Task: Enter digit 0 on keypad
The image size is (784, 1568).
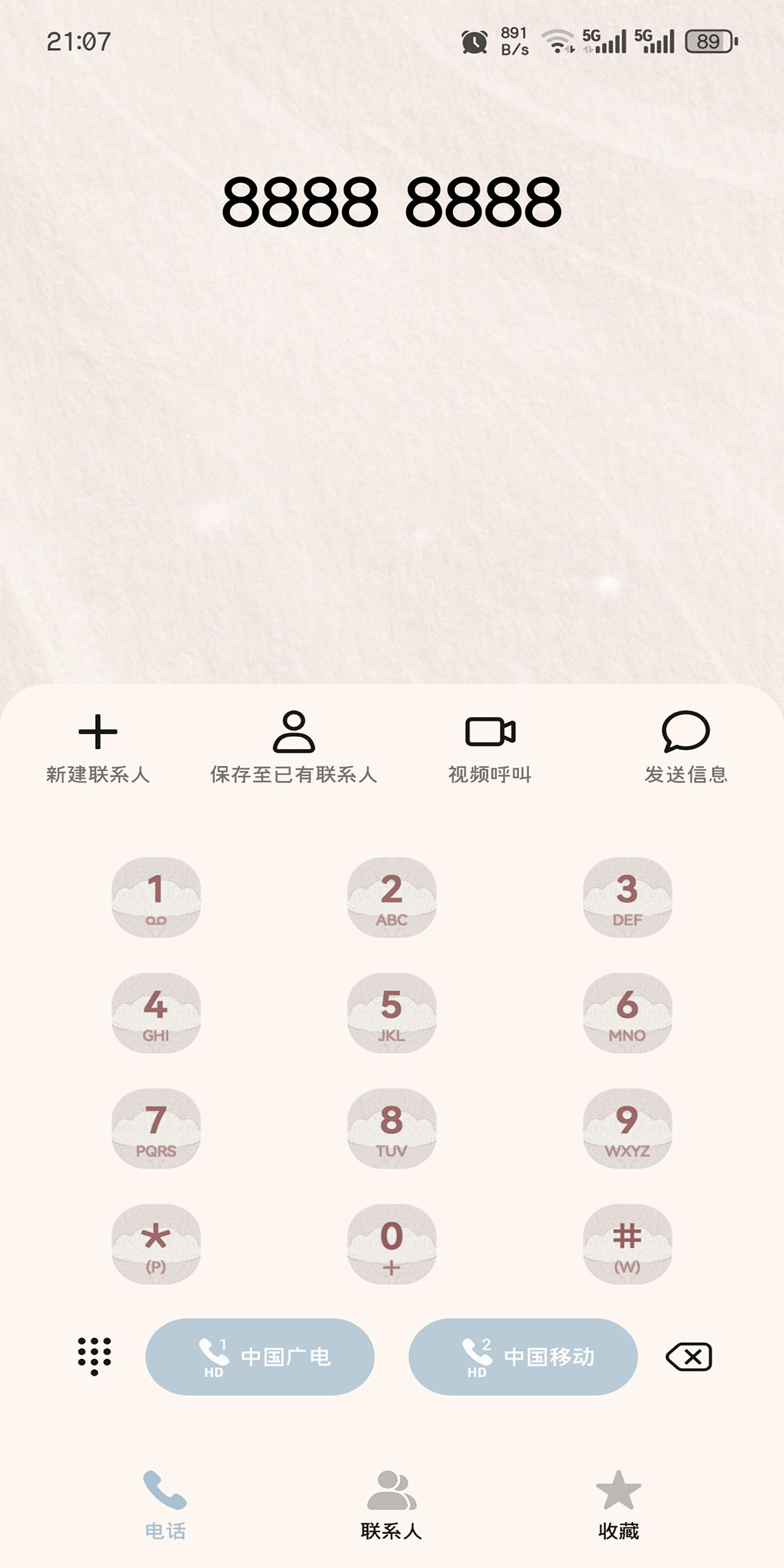Action: tap(392, 1244)
